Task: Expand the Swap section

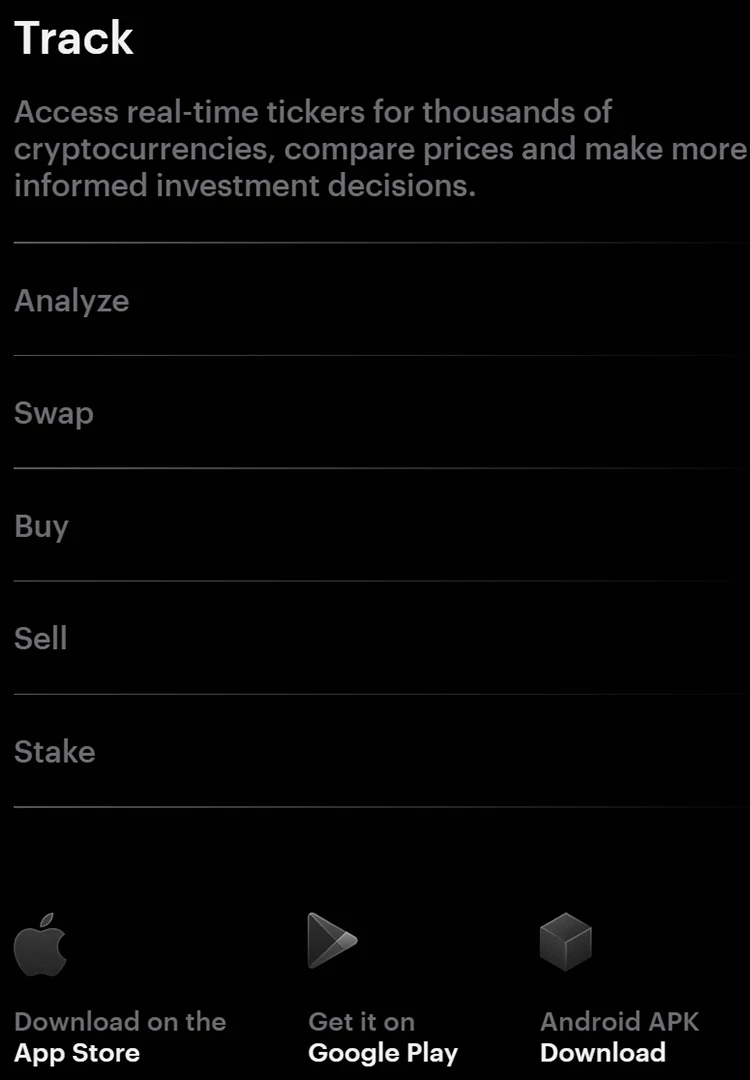Action: (x=382, y=412)
